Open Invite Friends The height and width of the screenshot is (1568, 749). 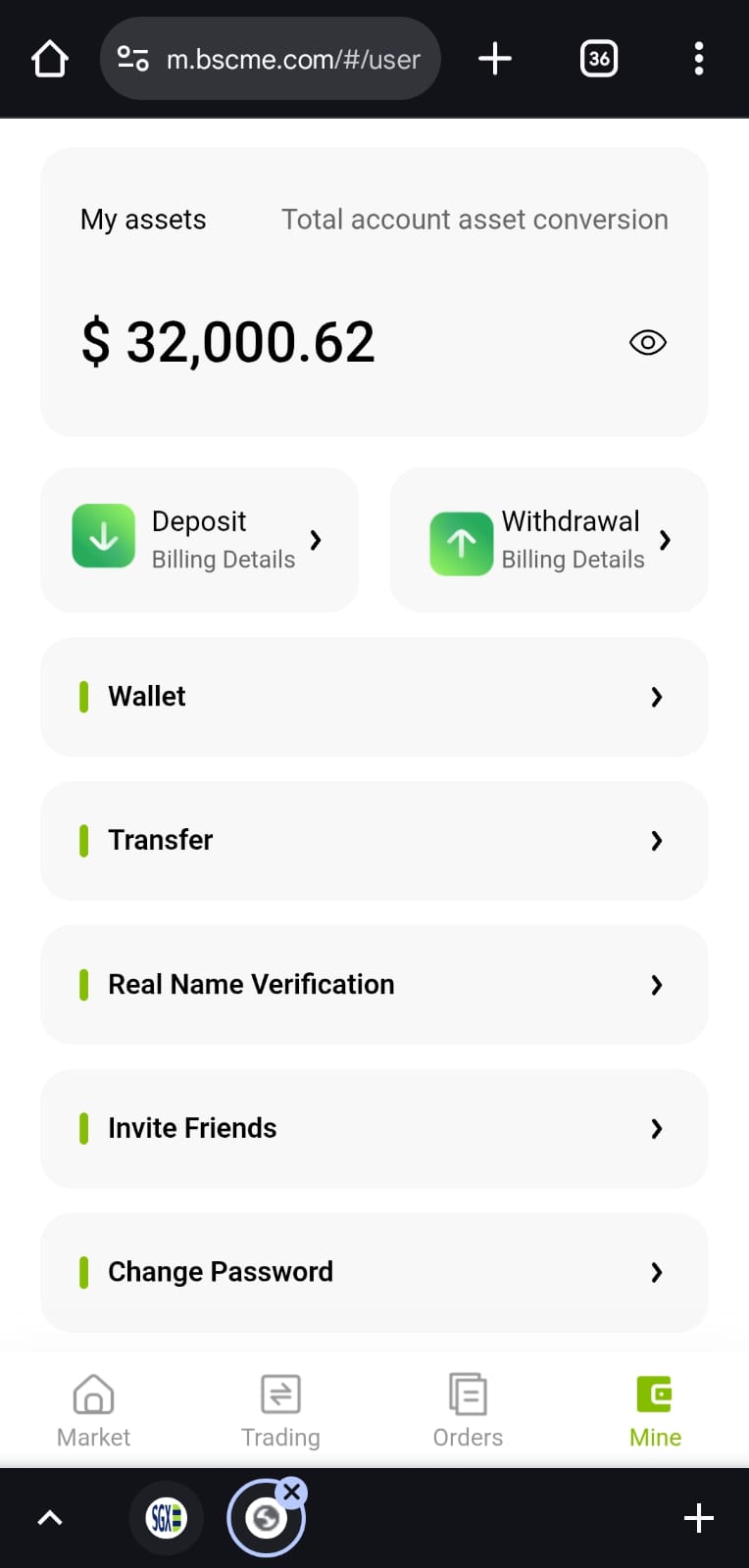374,1129
